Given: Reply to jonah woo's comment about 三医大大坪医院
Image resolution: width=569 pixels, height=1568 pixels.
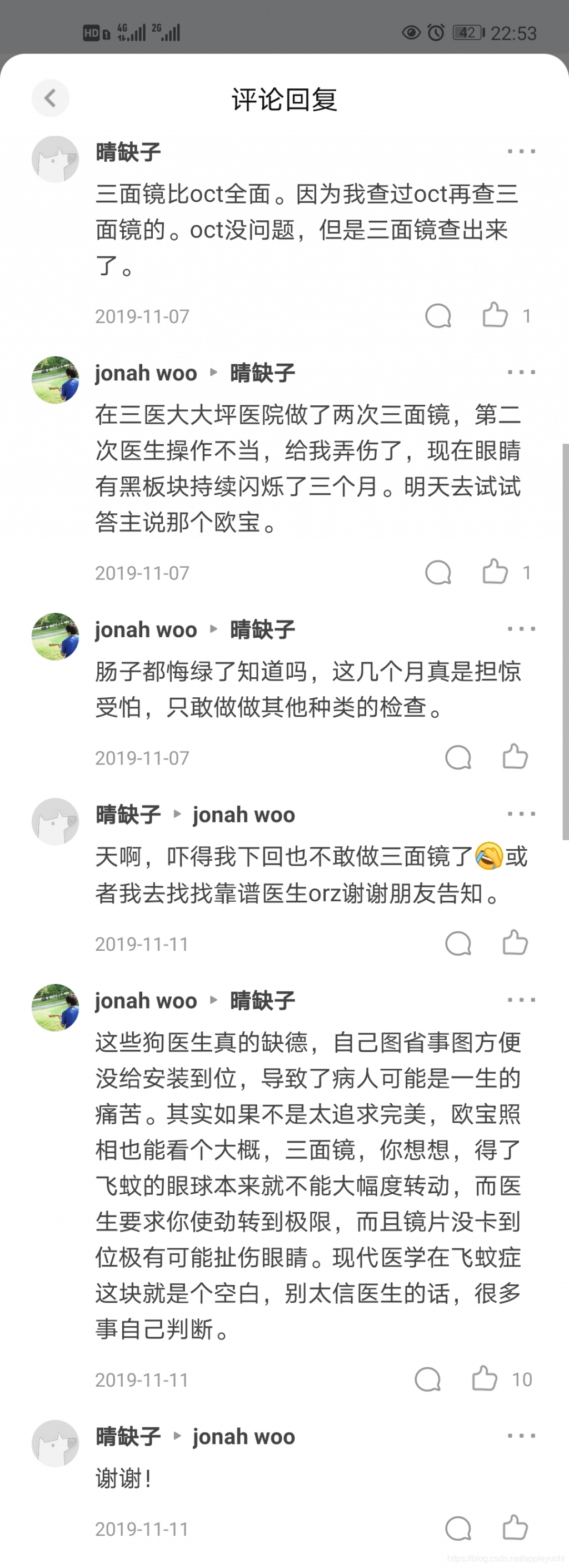Looking at the screenshot, I should point(438,573).
